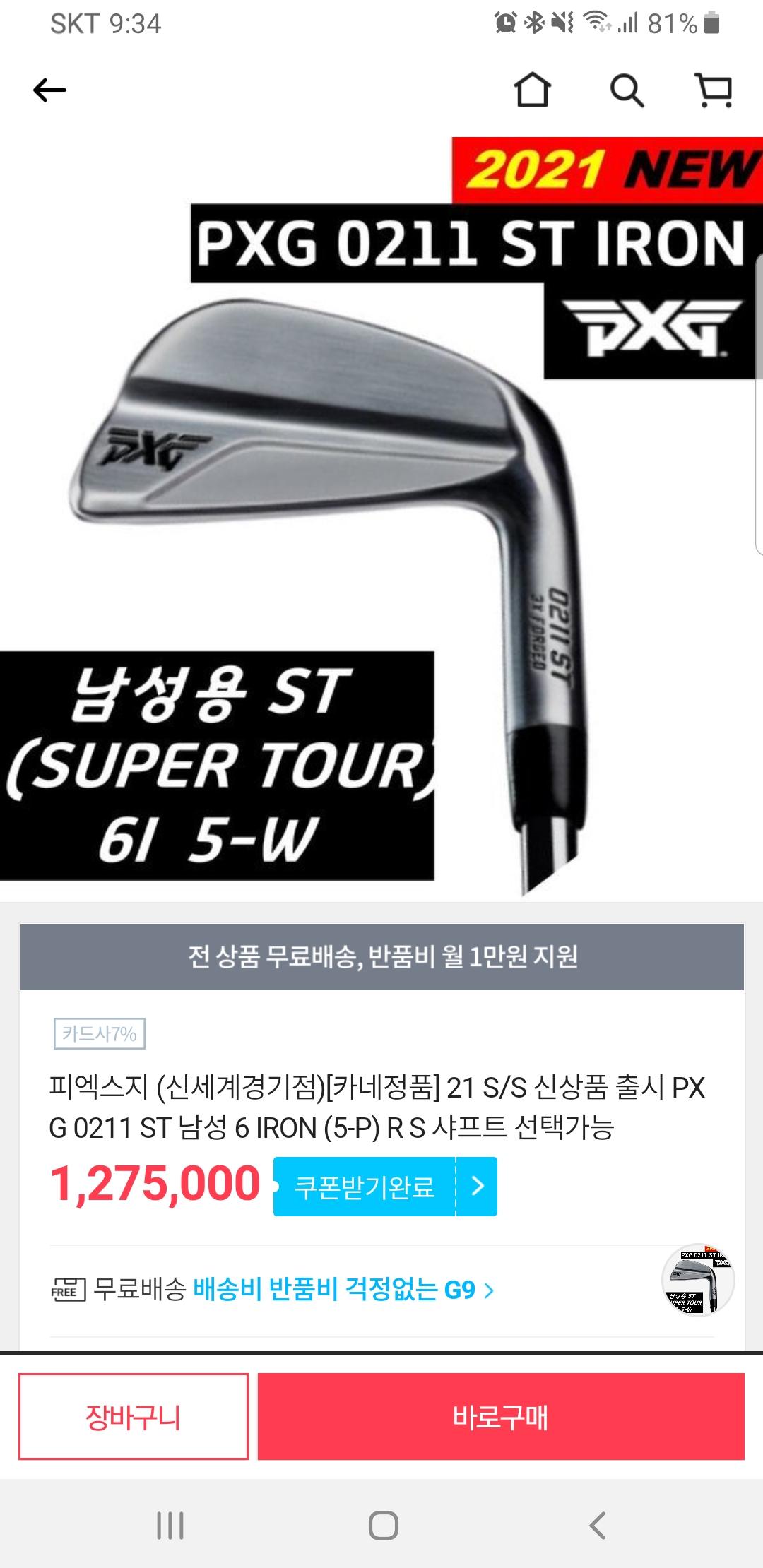Go back using the arrow icon
The image size is (763, 1568).
49,90
